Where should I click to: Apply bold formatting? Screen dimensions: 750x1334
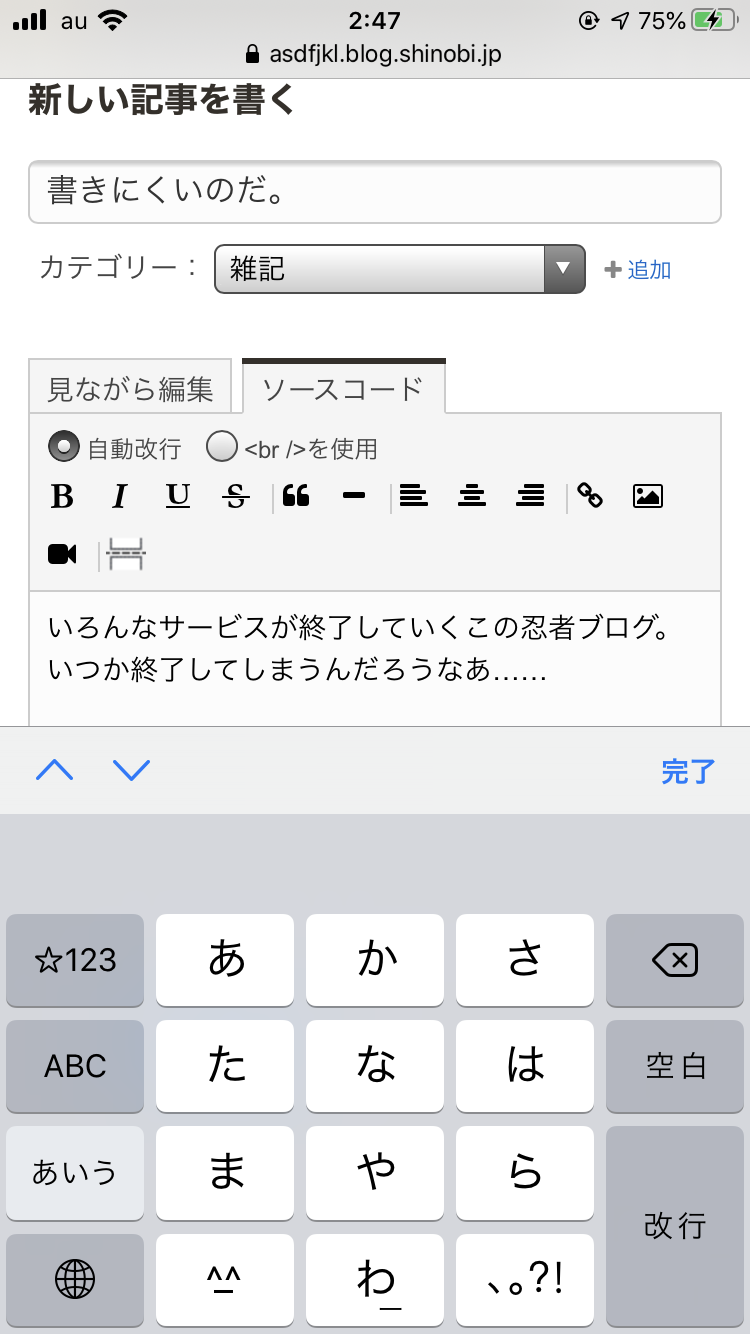62,496
